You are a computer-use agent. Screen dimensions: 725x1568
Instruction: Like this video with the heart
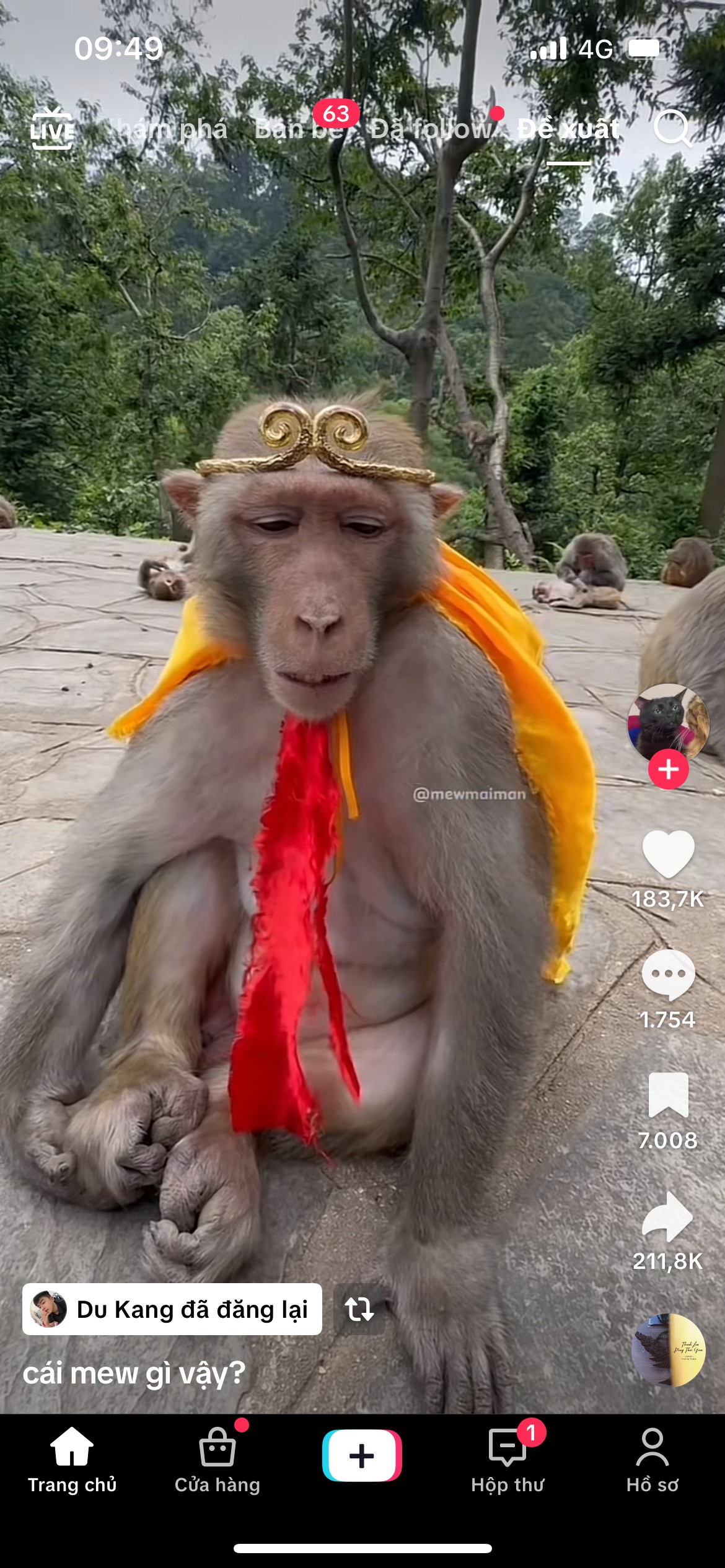point(668,854)
